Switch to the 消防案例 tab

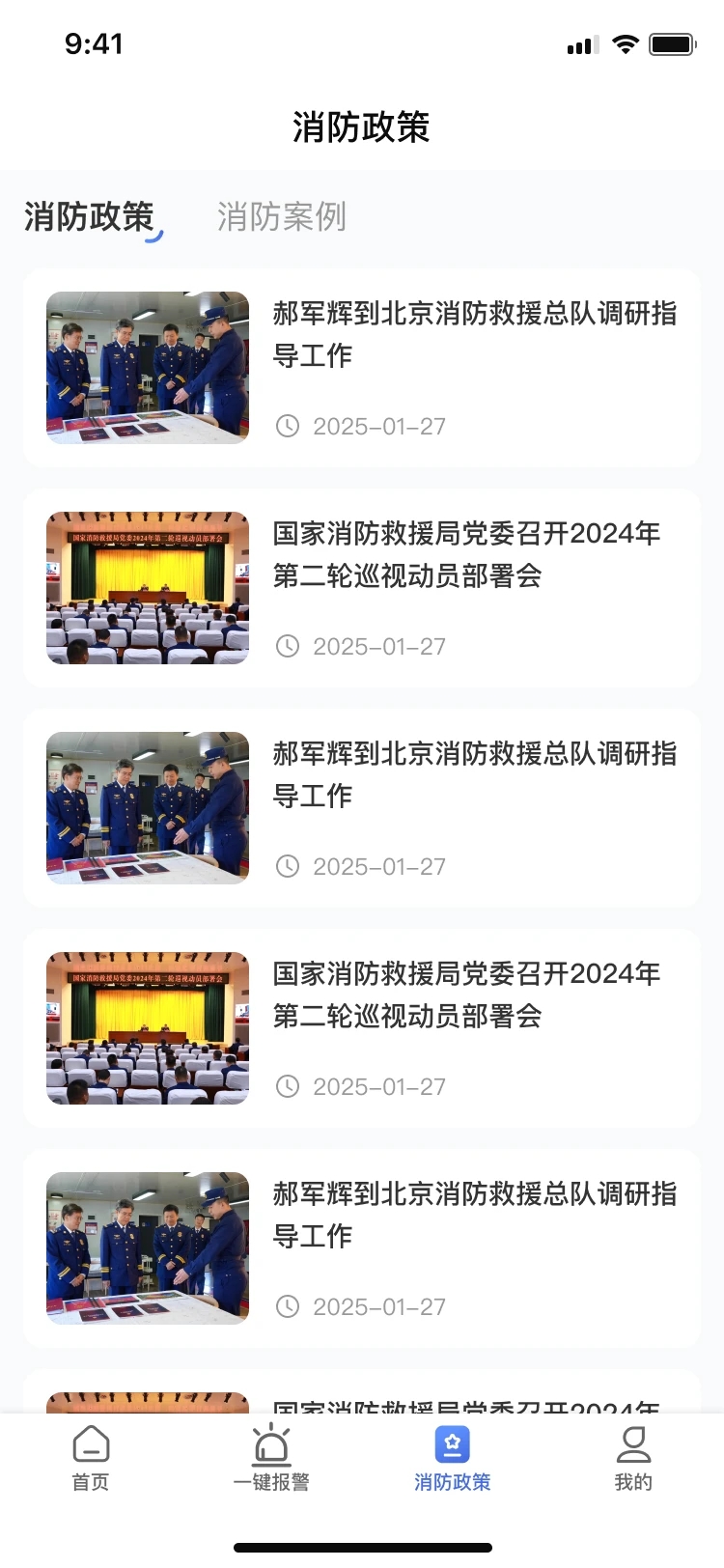tap(281, 217)
